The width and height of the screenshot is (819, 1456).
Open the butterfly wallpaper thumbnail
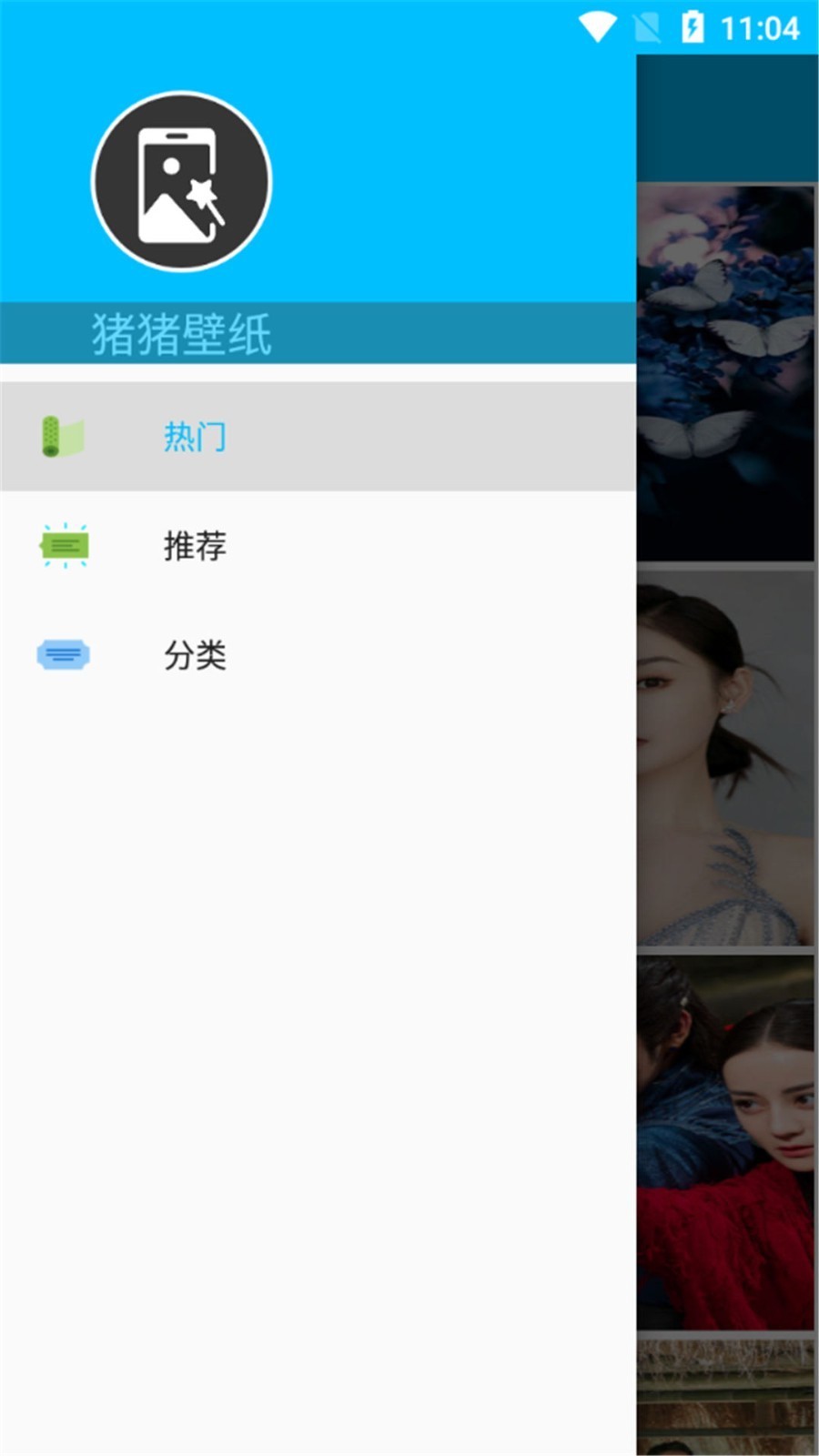[x=726, y=373]
